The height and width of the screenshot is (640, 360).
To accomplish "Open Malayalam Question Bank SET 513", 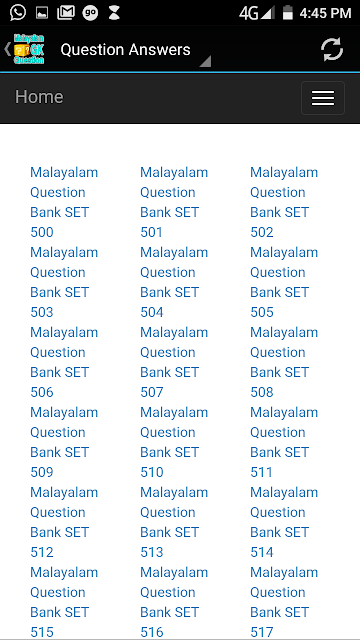I will pyautogui.click(x=174, y=522).
